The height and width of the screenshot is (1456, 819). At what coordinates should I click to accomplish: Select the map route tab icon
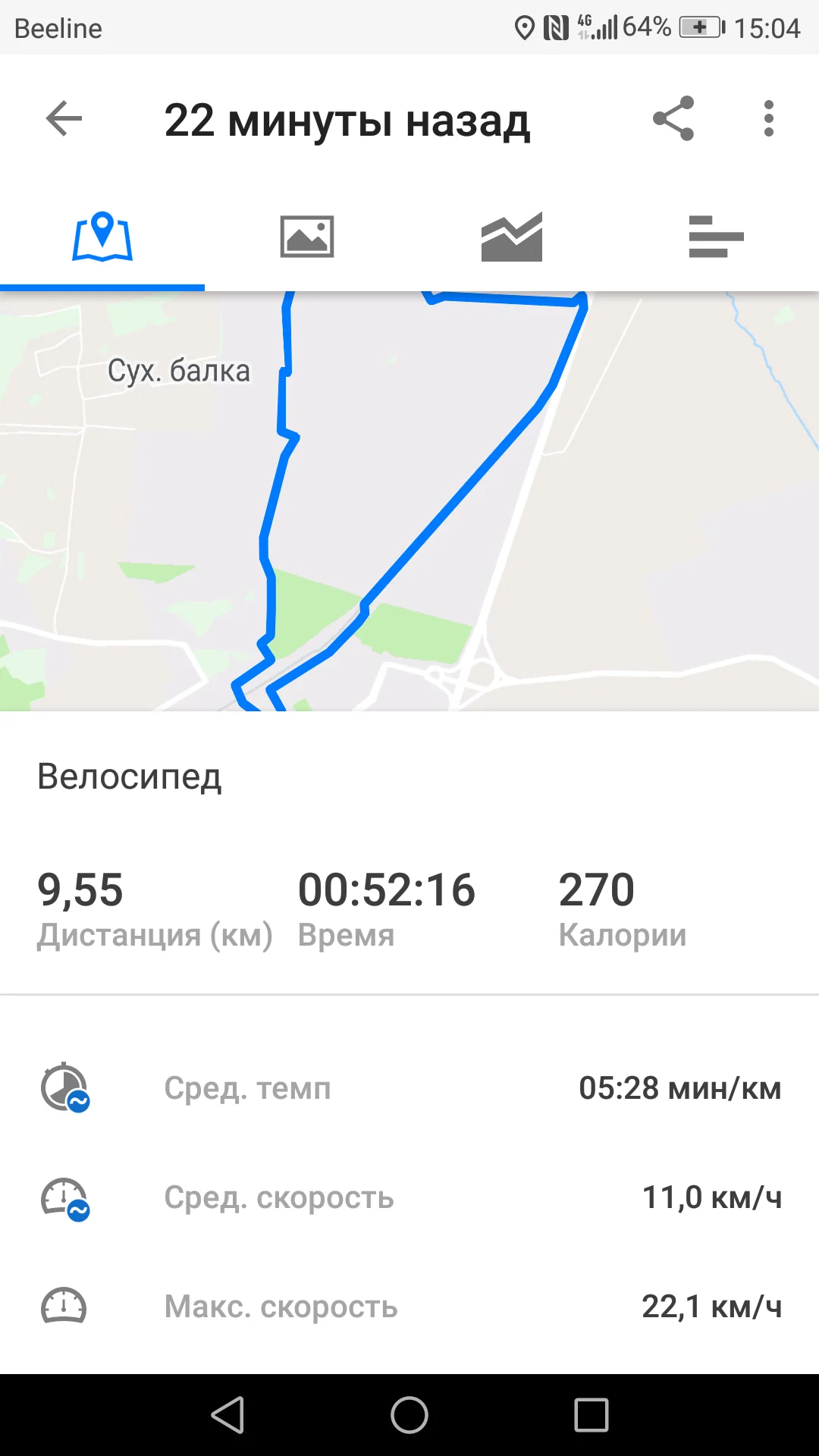[104, 237]
